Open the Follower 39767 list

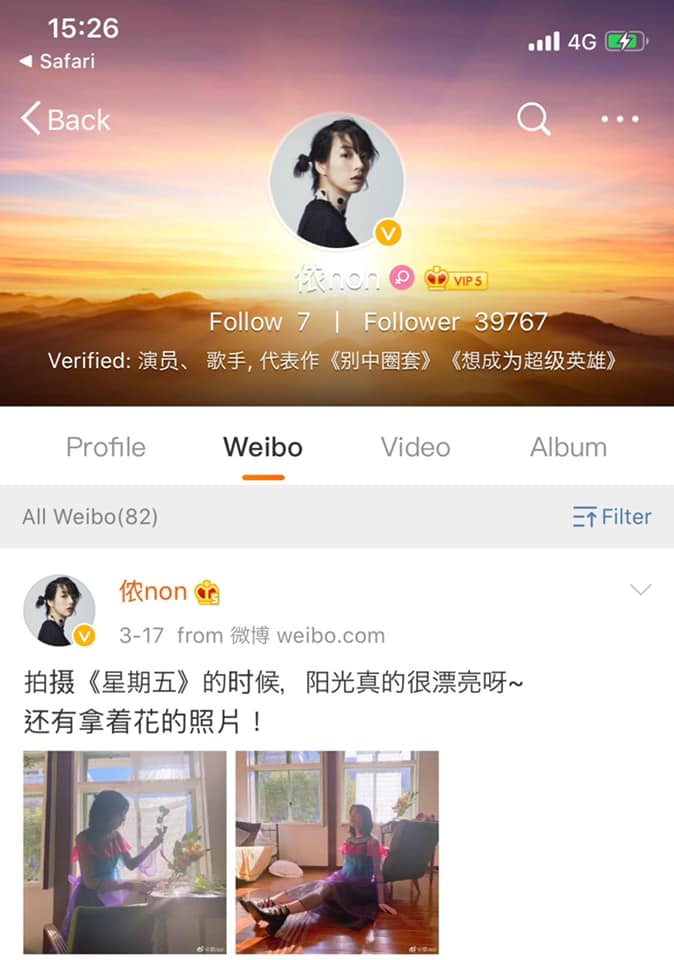[455, 322]
